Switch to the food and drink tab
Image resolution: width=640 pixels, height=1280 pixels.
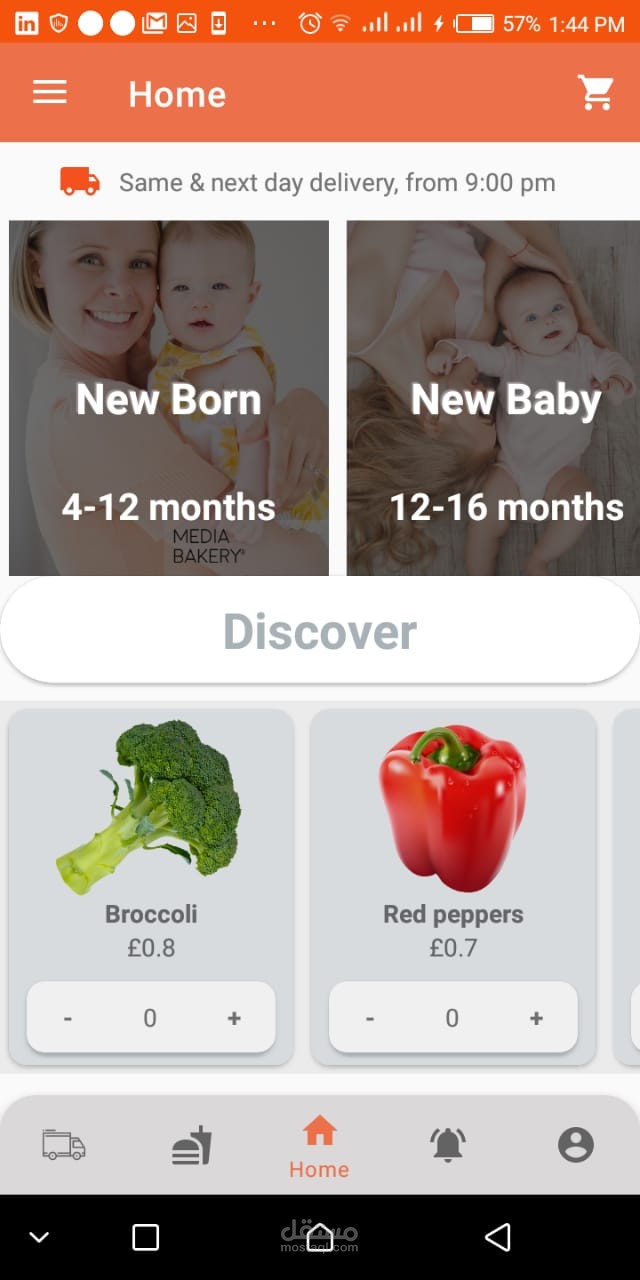192,1144
